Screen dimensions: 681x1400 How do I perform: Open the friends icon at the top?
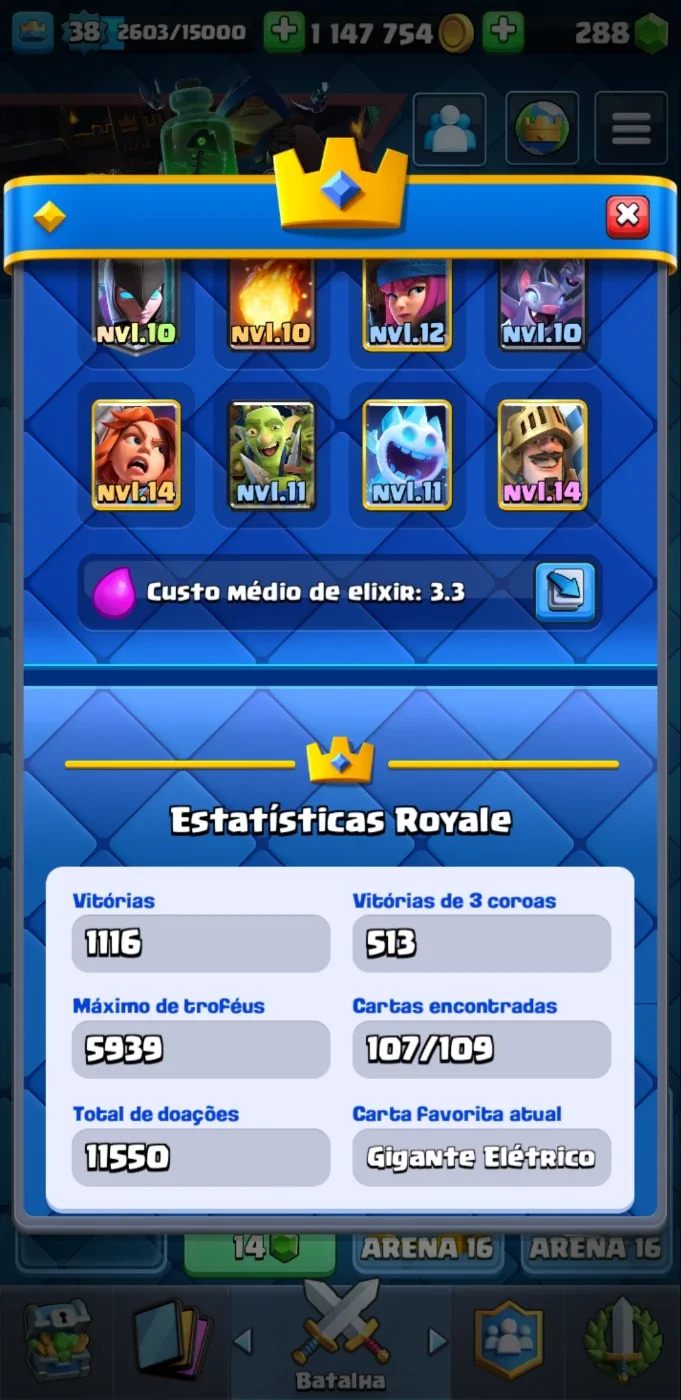450,128
